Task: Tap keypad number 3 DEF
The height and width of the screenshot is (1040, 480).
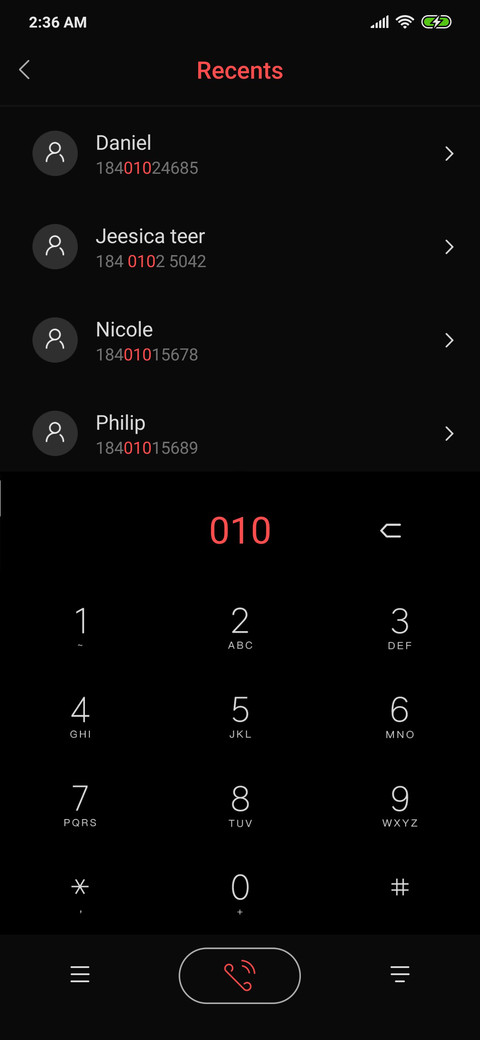Action: pos(400,627)
